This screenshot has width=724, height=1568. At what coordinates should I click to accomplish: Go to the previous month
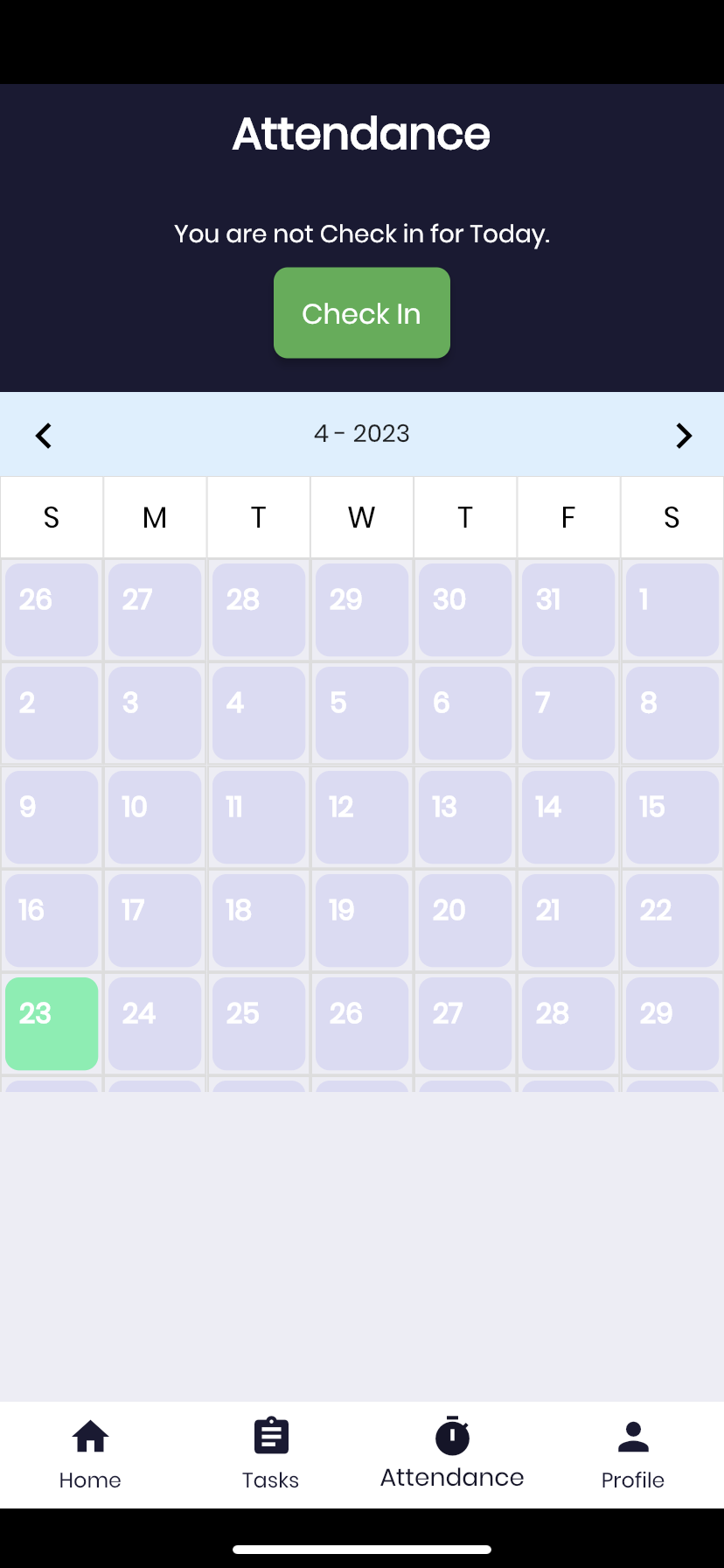tap(44, 435)
